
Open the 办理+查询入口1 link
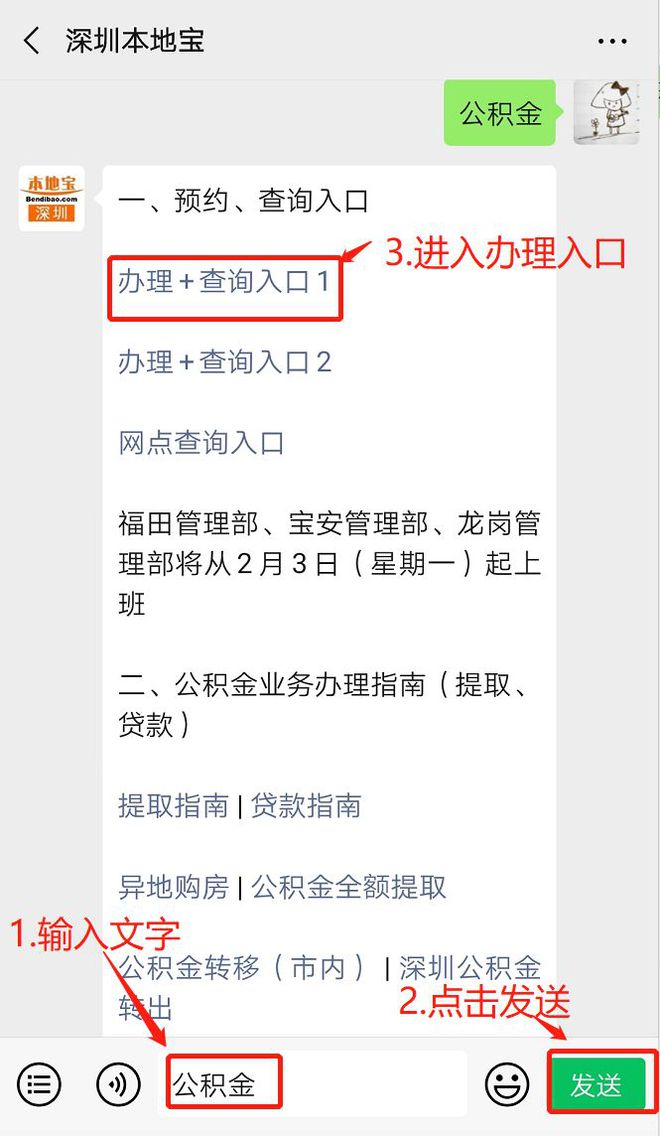224,282
